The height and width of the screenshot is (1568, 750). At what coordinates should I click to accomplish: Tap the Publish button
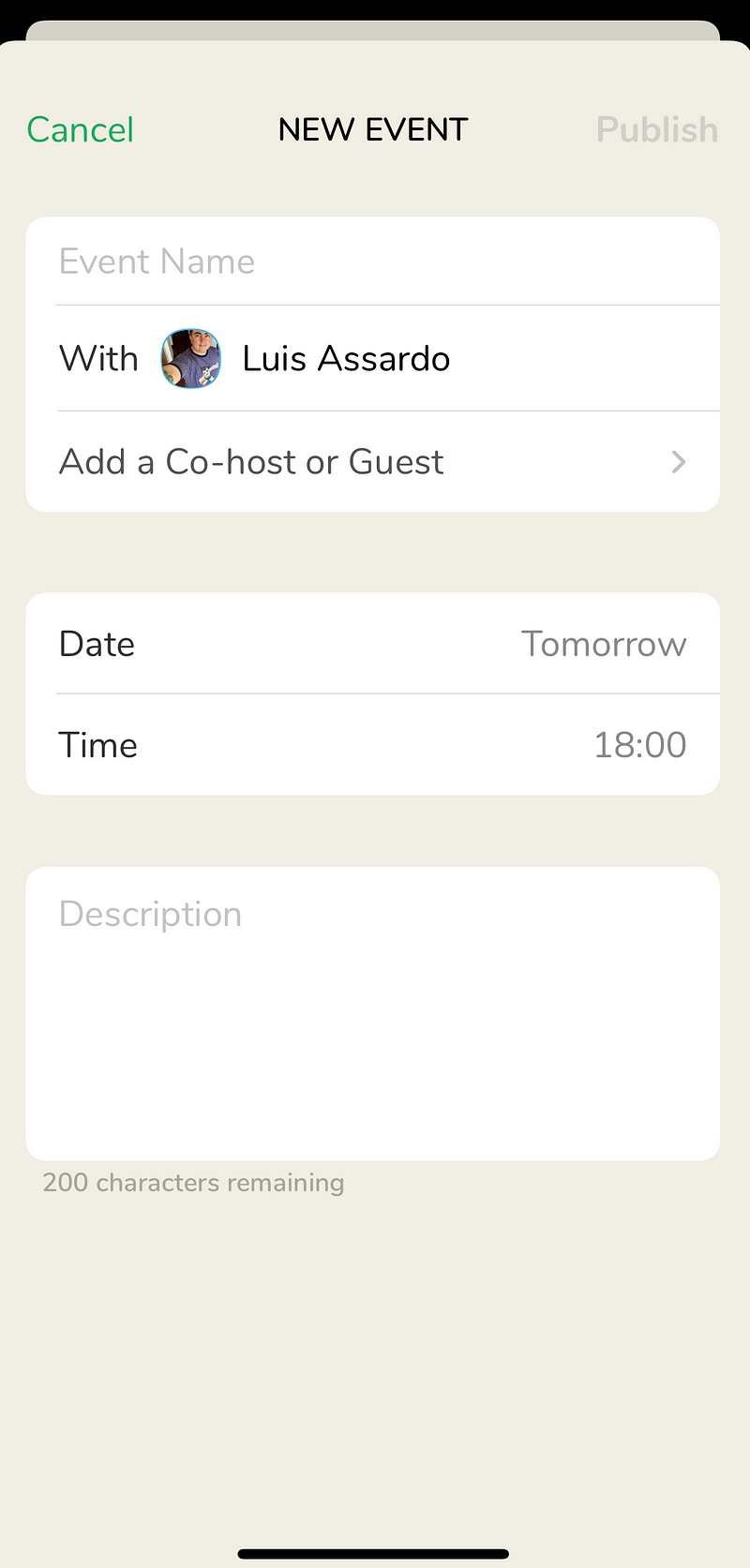pos(656,129)
